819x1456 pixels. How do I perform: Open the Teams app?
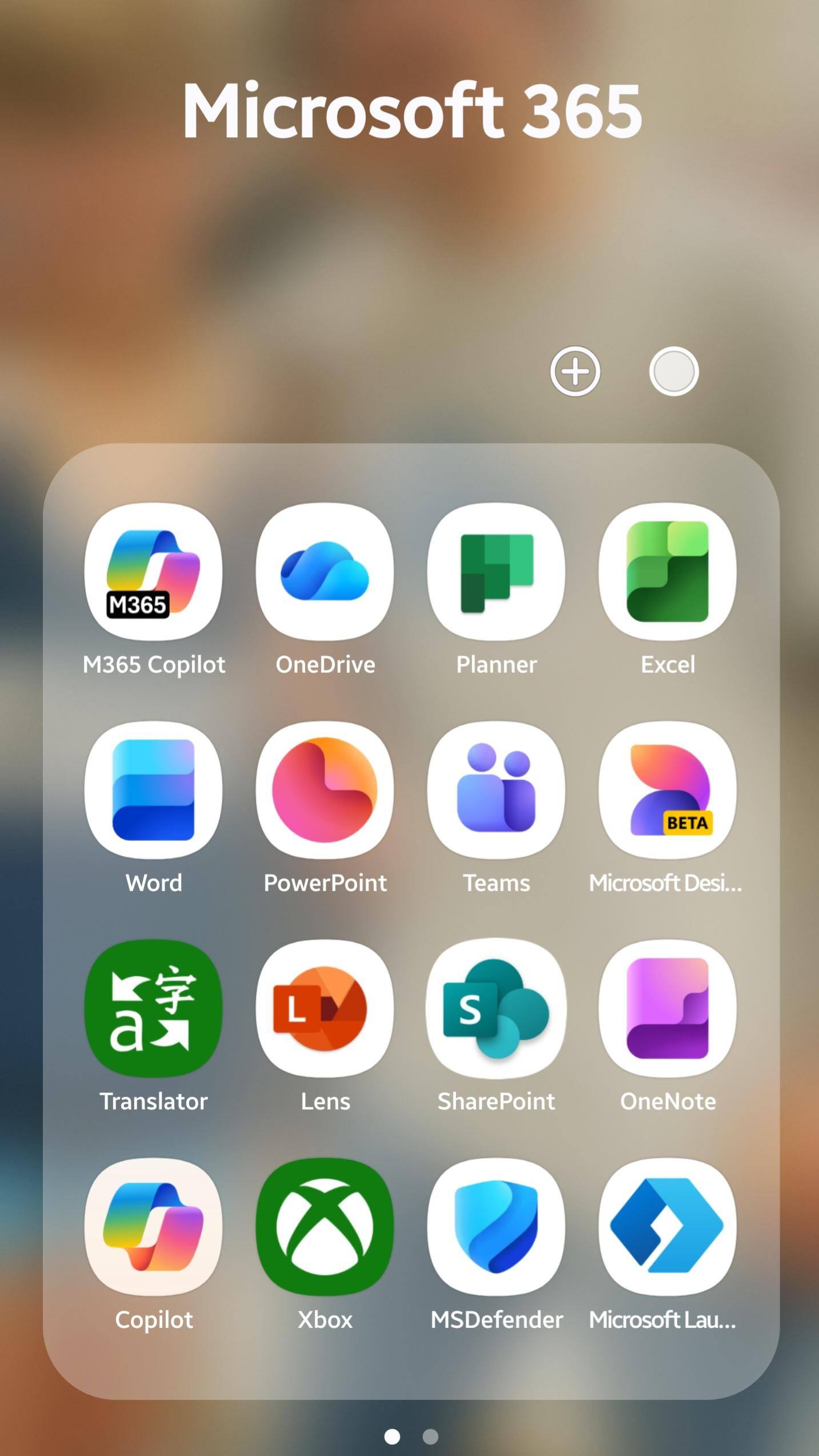[496, 790]
